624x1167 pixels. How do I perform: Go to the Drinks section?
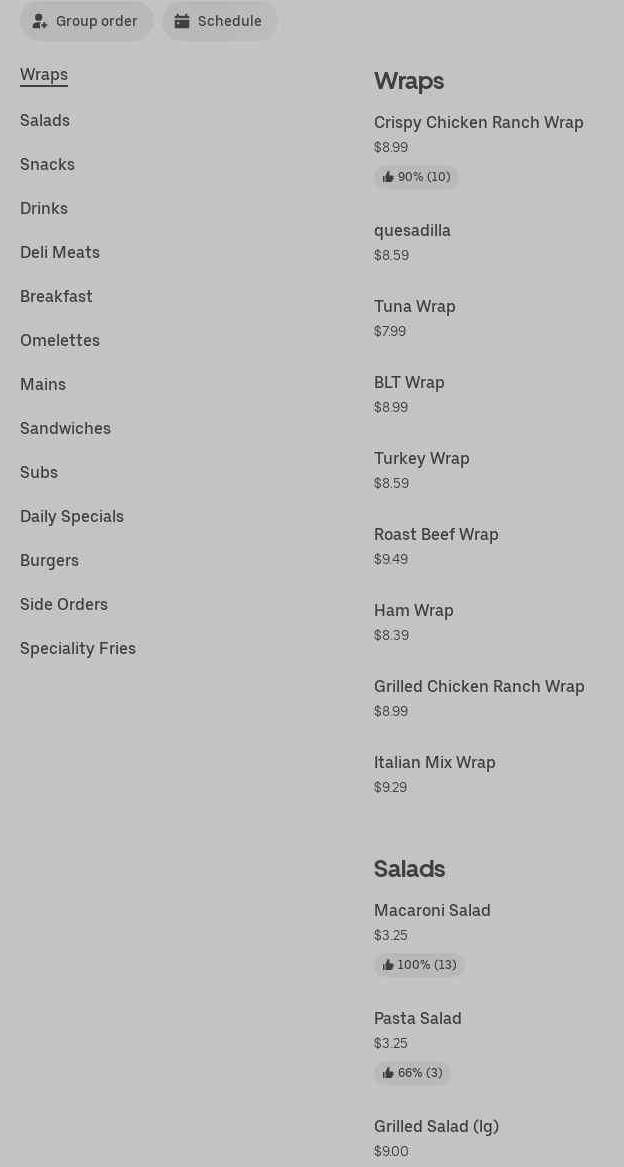(44, 208)
